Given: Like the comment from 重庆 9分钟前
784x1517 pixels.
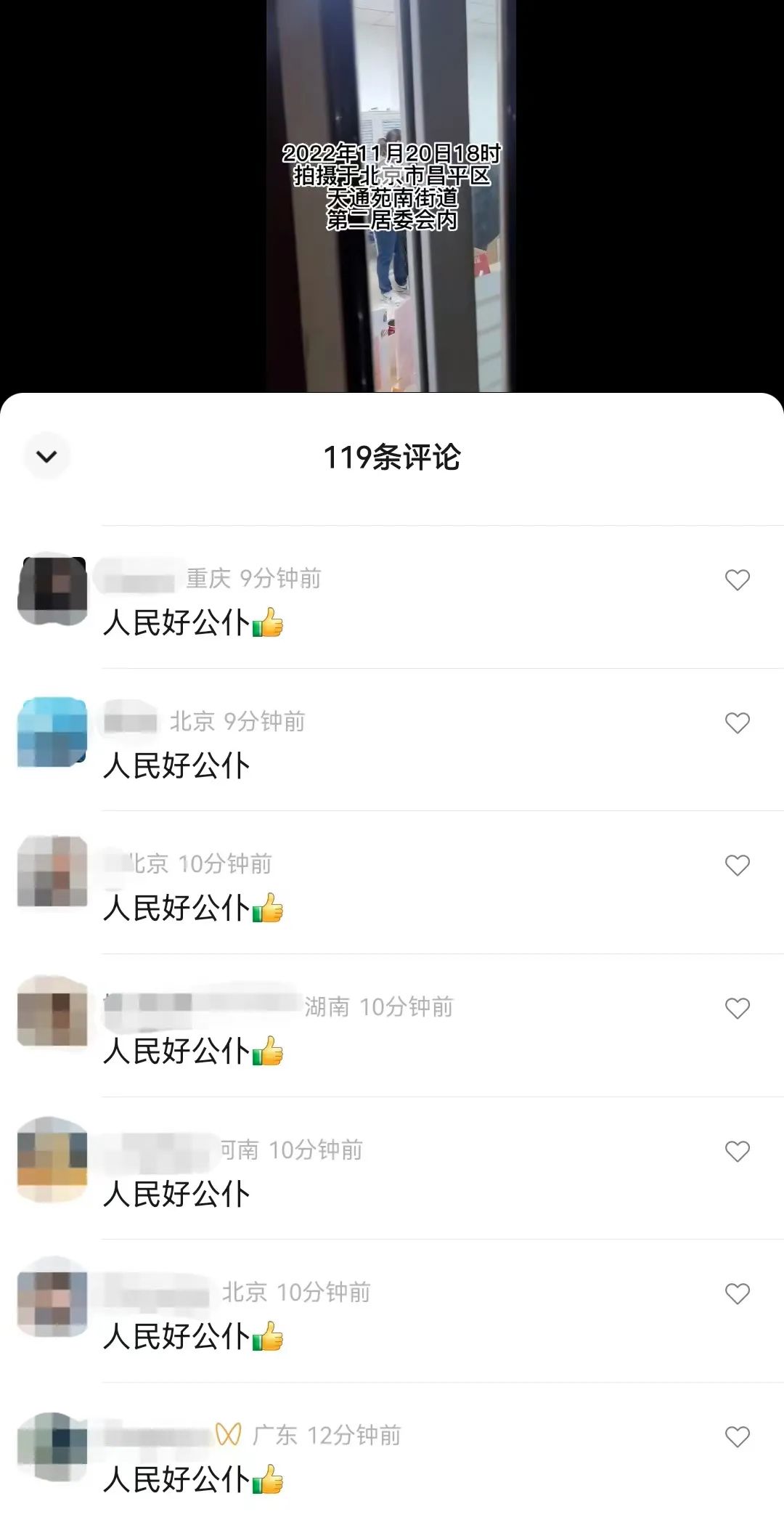Looking at the screenshot, I should click(737, 579).
